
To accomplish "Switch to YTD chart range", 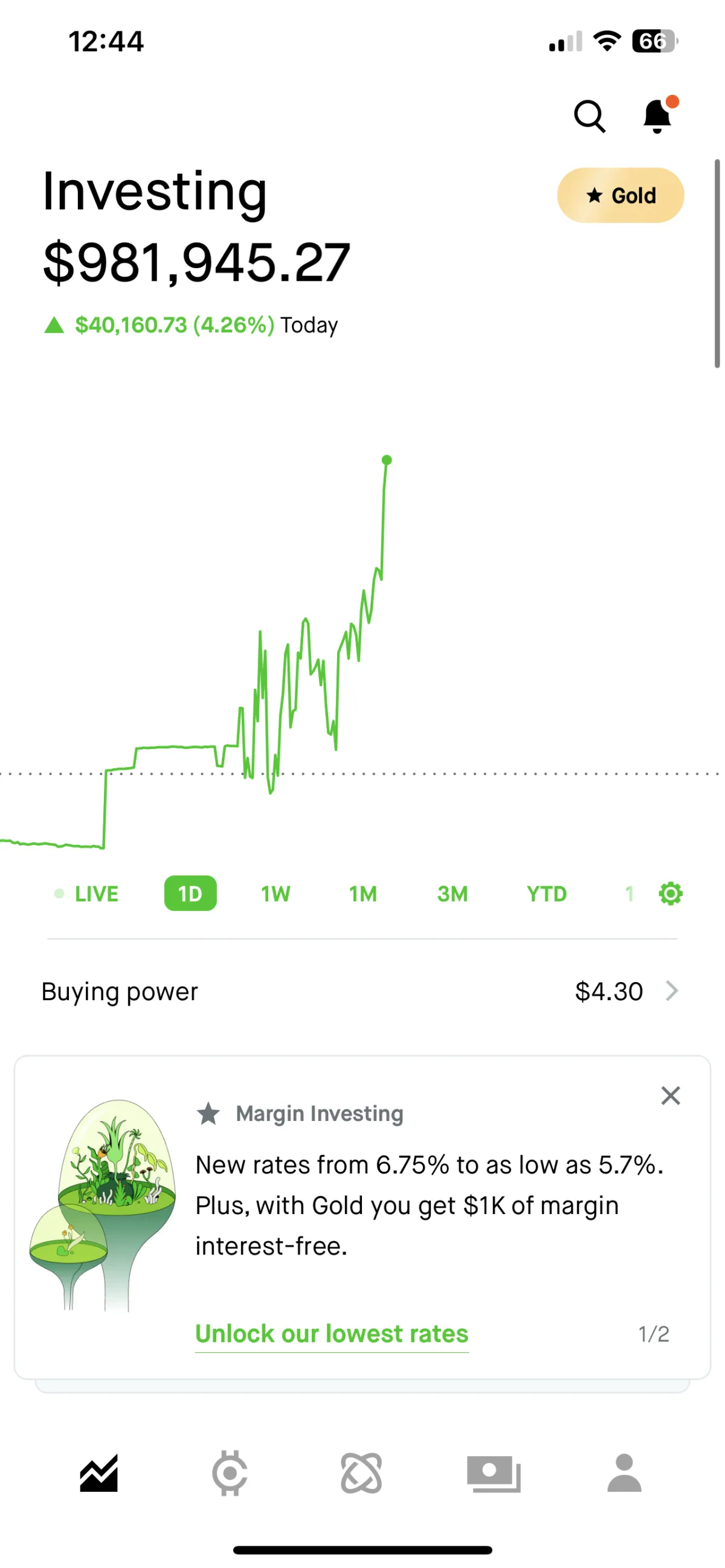I will click(547, 893).
